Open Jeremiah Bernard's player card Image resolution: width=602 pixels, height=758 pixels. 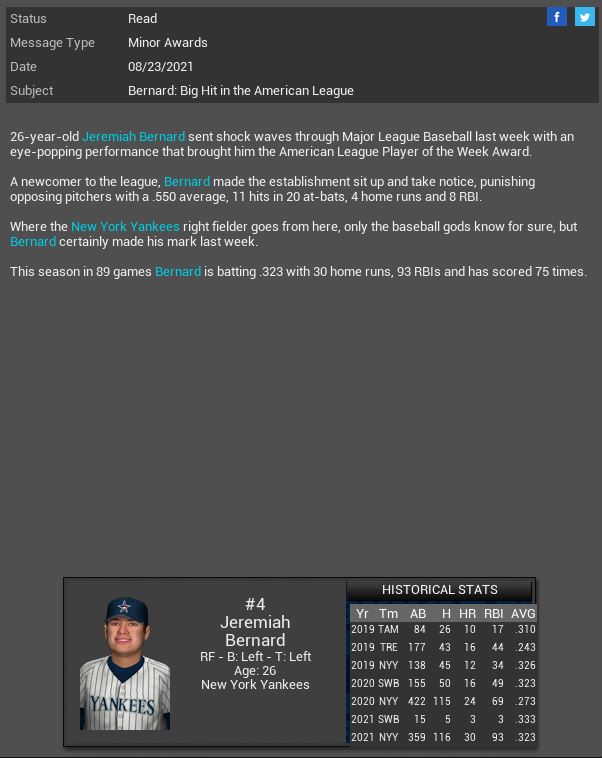125,663
